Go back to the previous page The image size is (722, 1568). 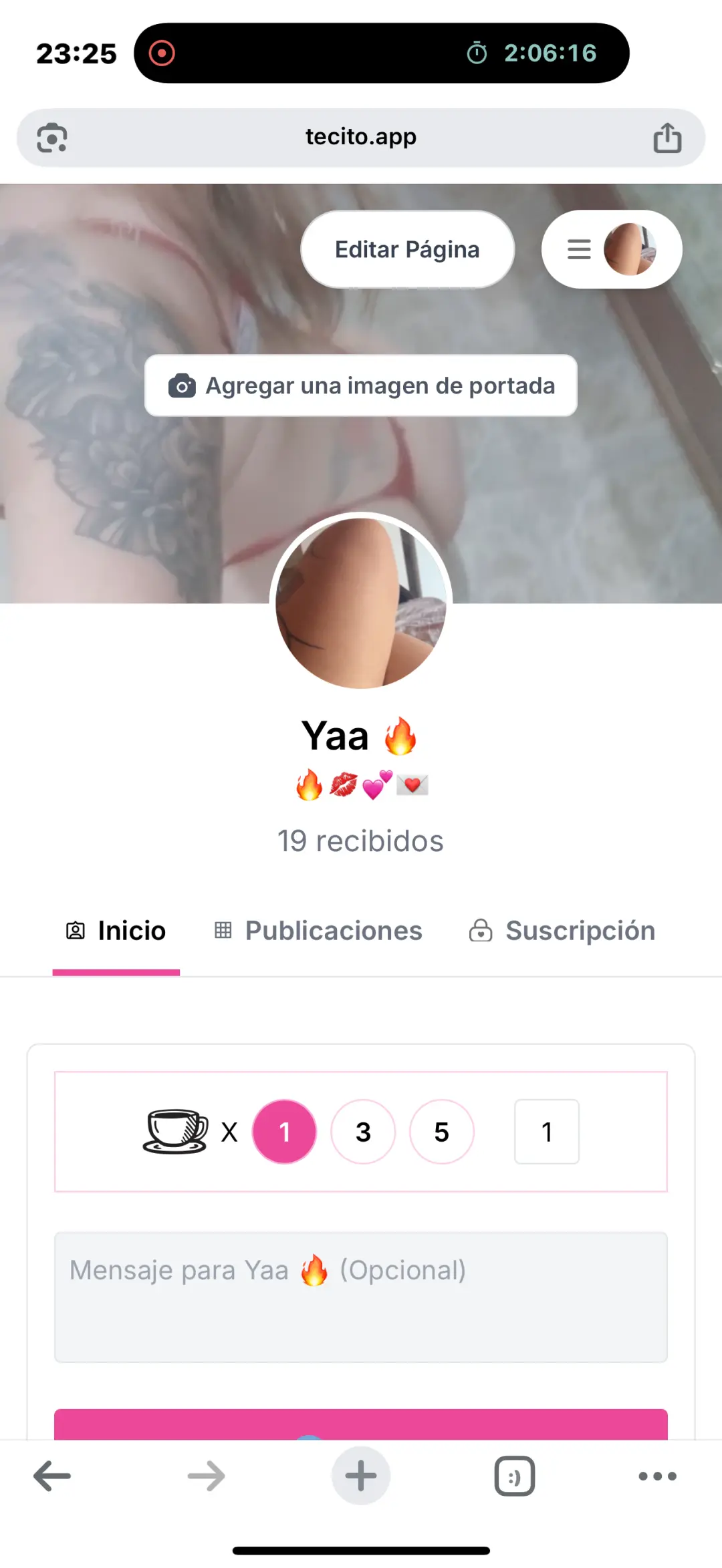pyautogui.click(x=52, y=1476)
